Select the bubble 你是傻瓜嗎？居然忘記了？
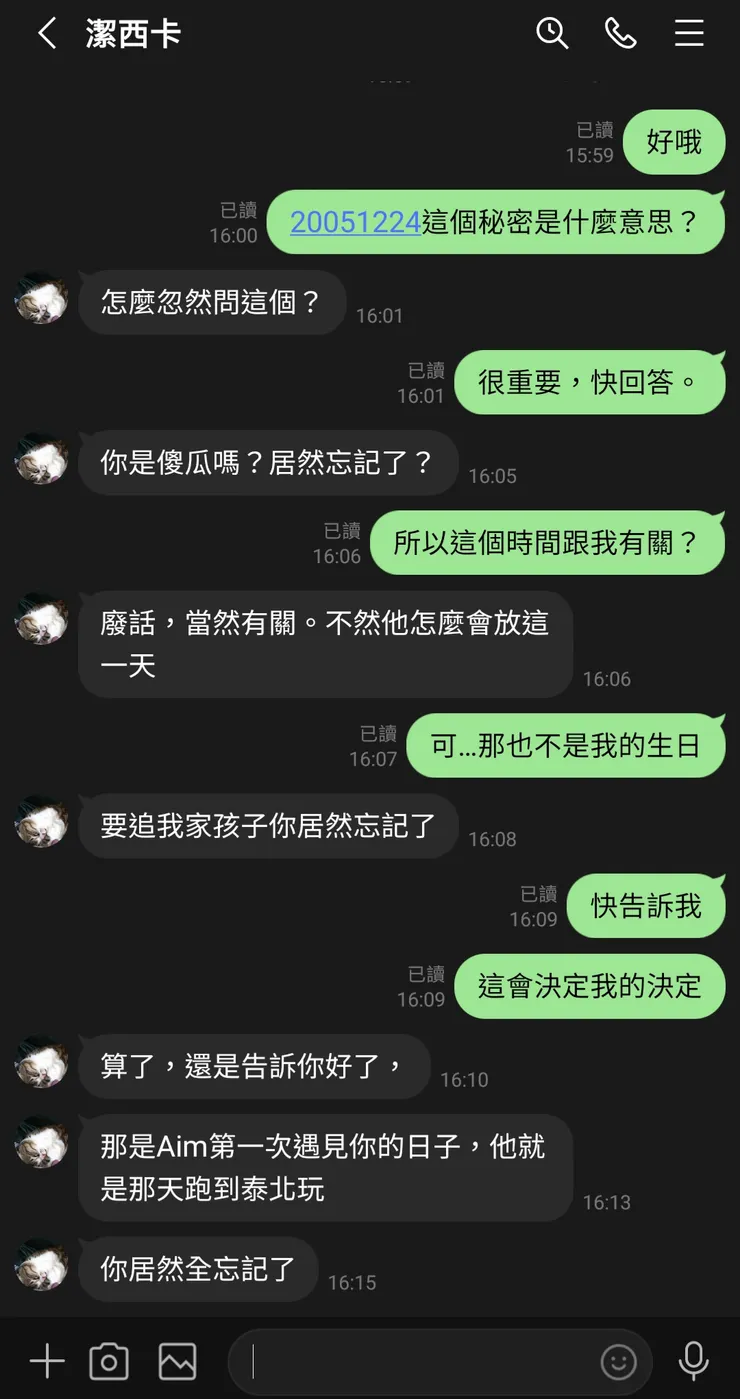 pos(268,462)
